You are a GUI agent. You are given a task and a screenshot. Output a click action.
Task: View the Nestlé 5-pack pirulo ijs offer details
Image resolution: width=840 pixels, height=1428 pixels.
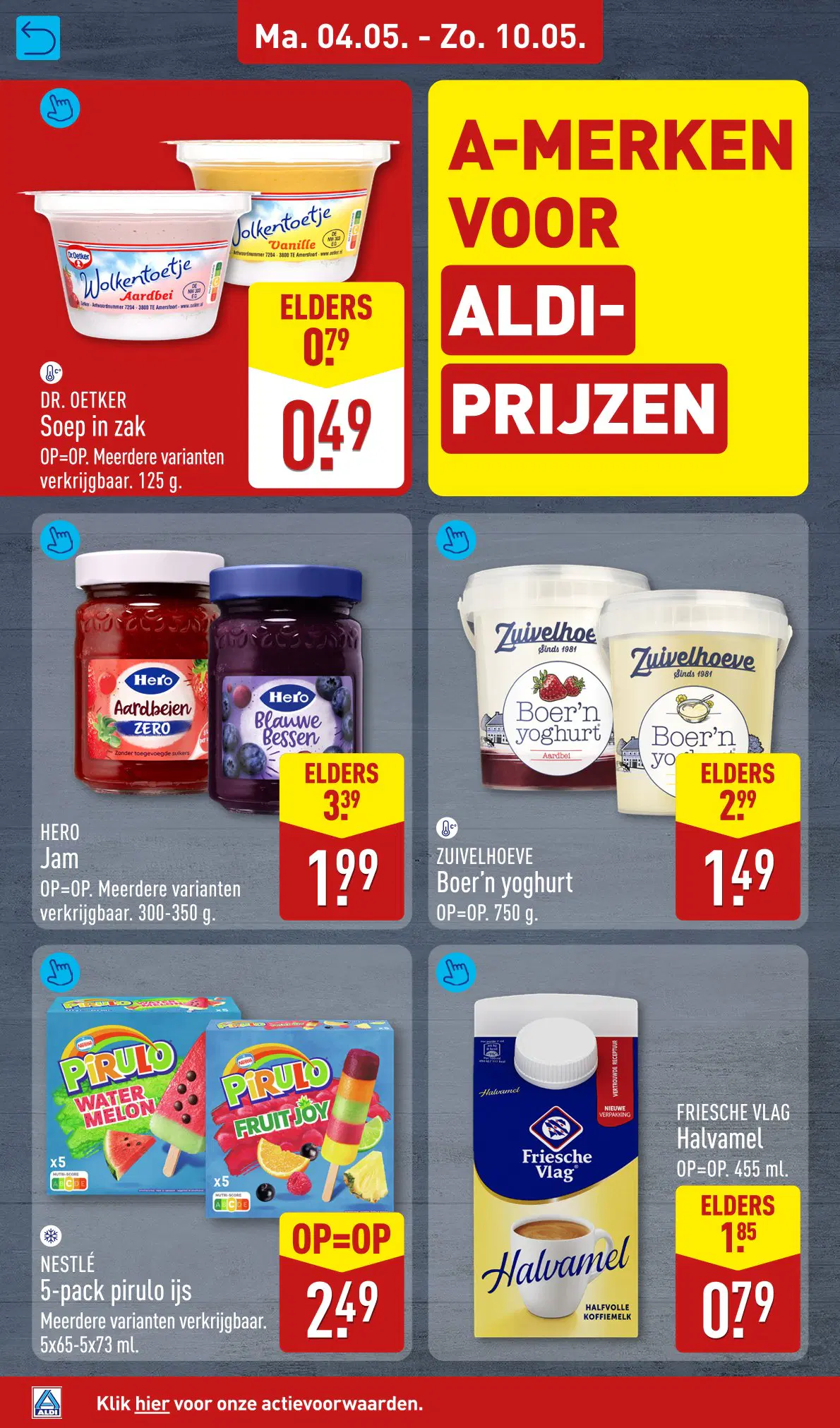(x=60, y=972)
